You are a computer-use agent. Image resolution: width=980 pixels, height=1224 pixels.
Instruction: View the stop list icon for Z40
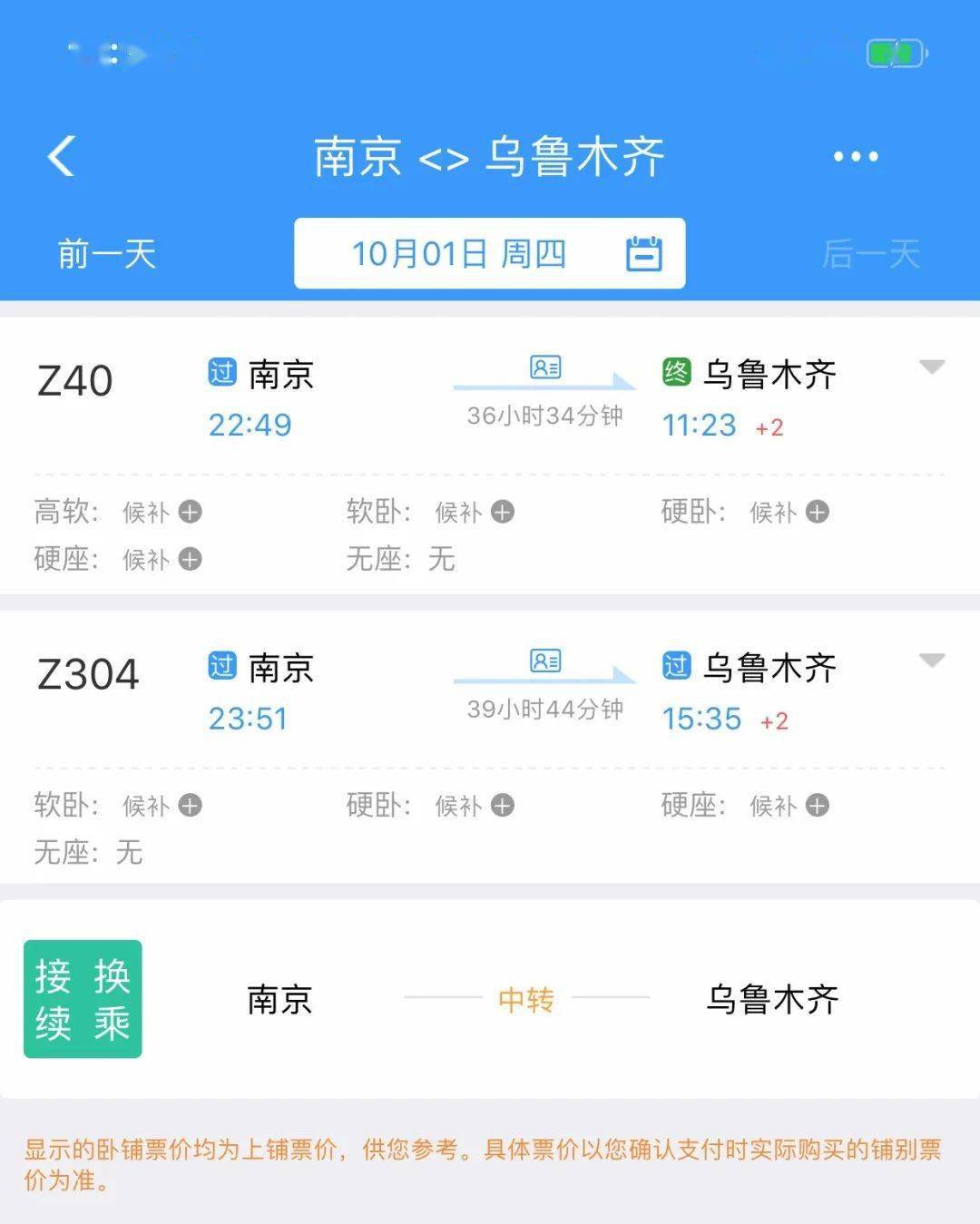tap(545, 367)
